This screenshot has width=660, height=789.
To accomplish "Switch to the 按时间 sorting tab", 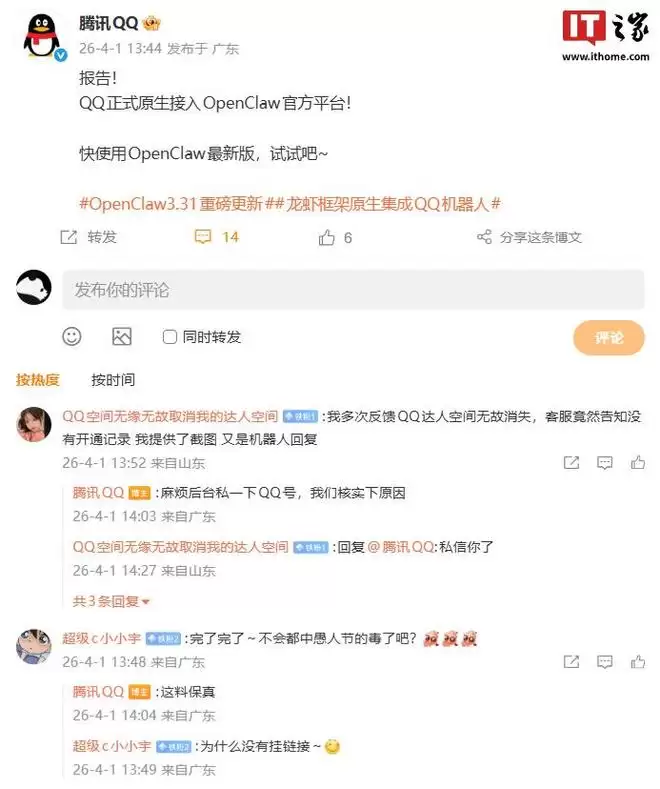I will [113, 380].
